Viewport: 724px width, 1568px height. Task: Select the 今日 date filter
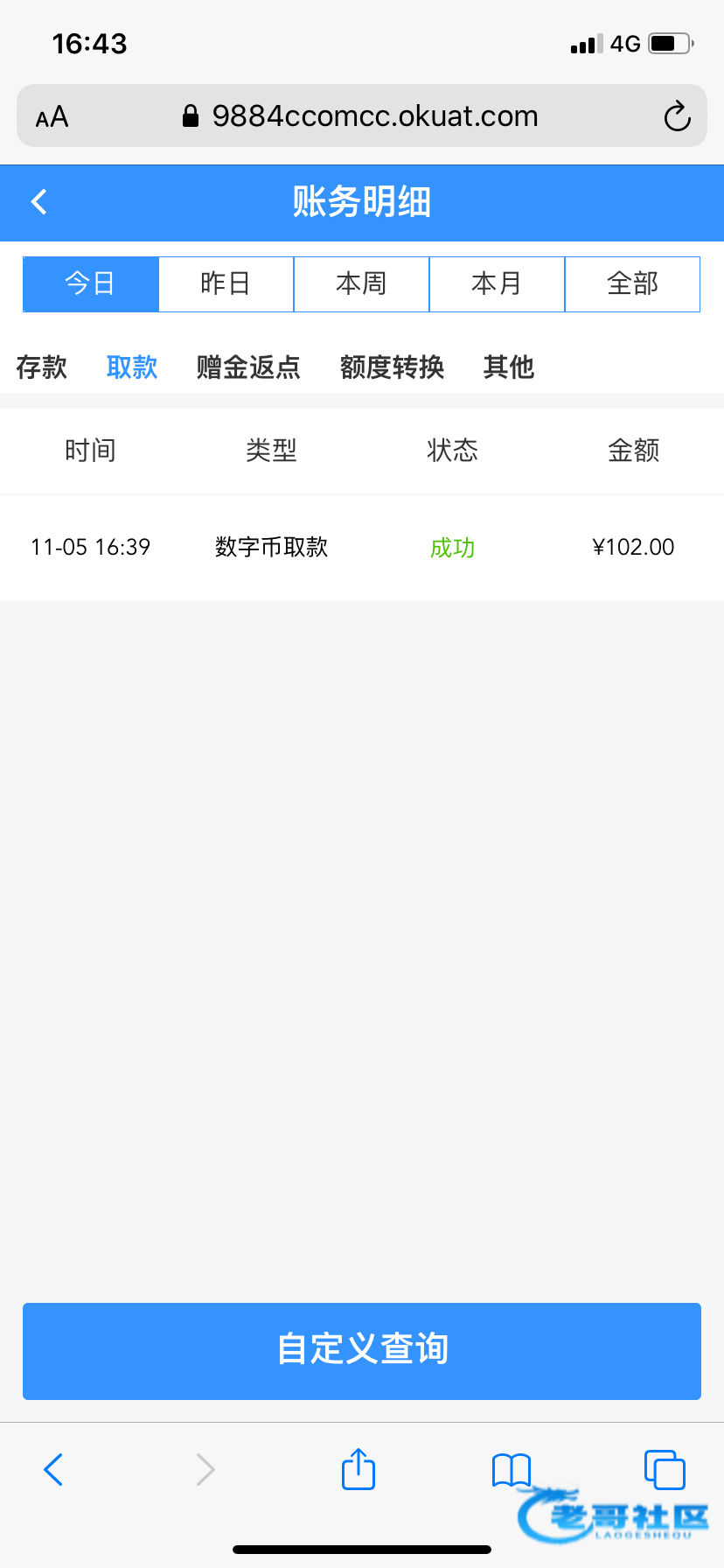coord(91,283)
